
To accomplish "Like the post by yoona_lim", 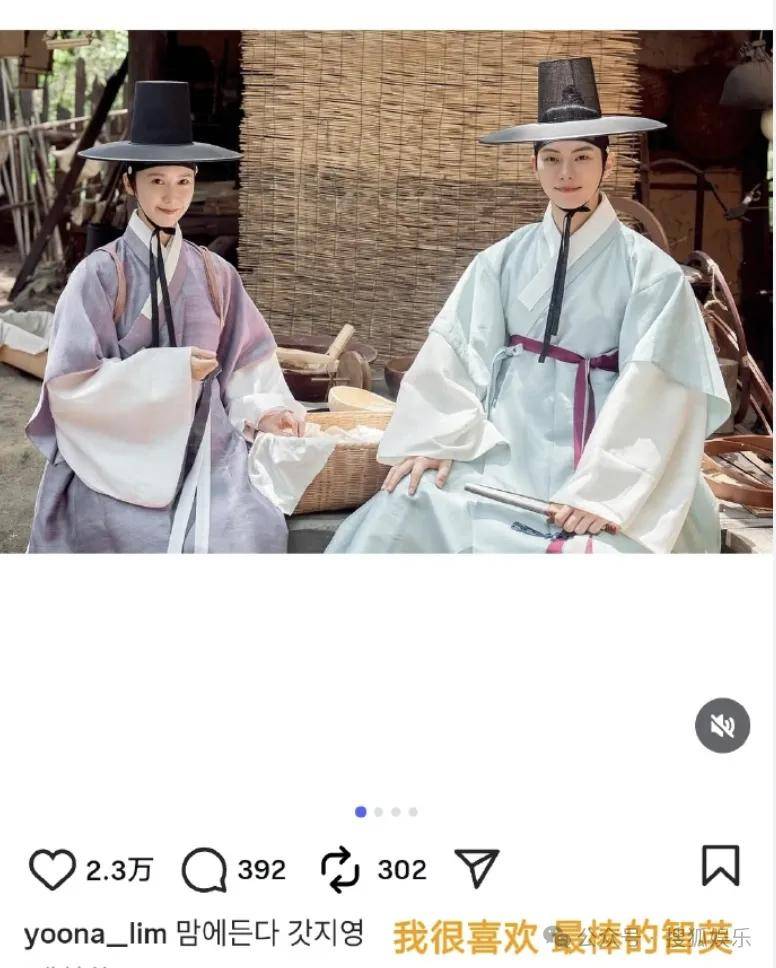I will tap(52, 869).
